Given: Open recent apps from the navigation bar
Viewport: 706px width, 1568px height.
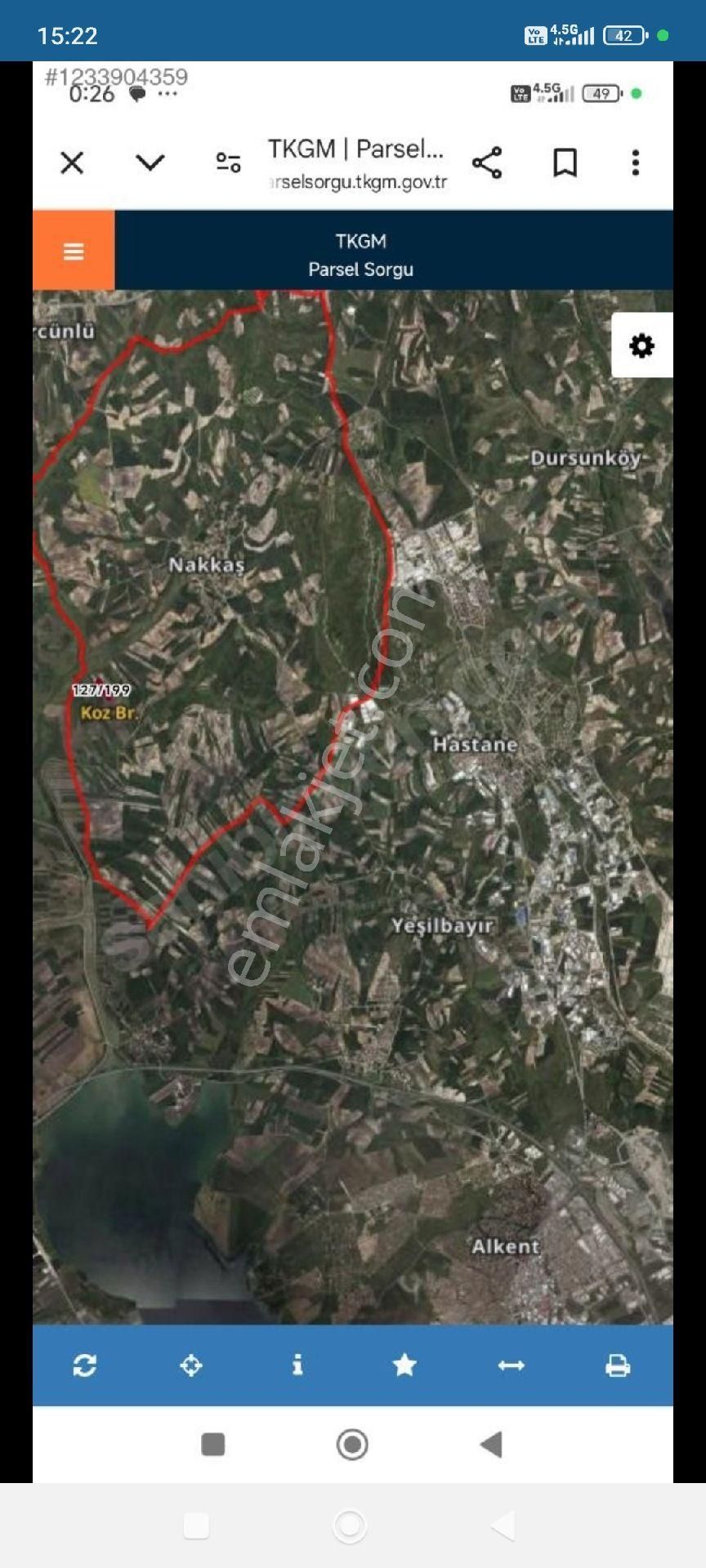Looking at the screenshot, I should (x=196, y=1525).
